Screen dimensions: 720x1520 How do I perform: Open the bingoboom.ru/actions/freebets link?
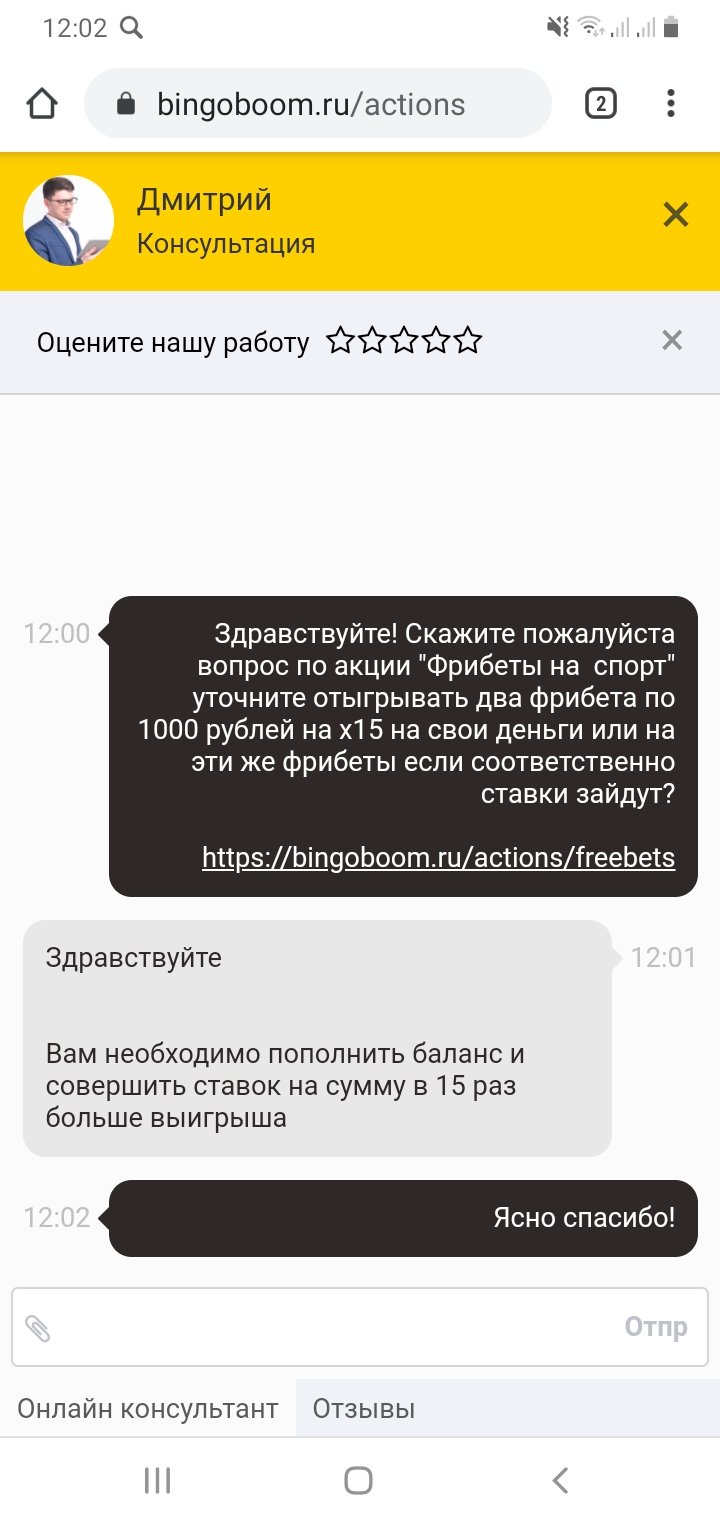click(438, 858)
